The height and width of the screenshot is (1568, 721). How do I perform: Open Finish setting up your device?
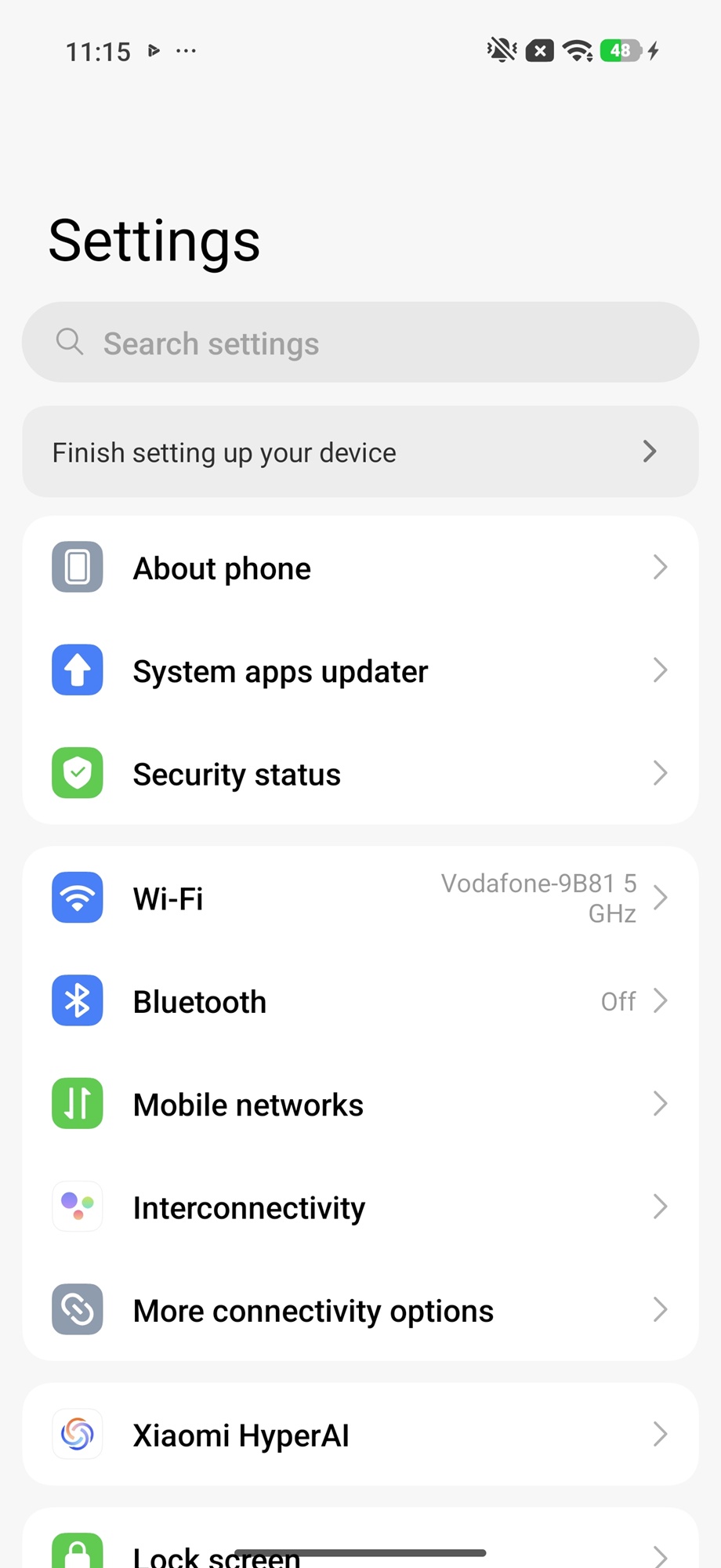click(360, 452)
